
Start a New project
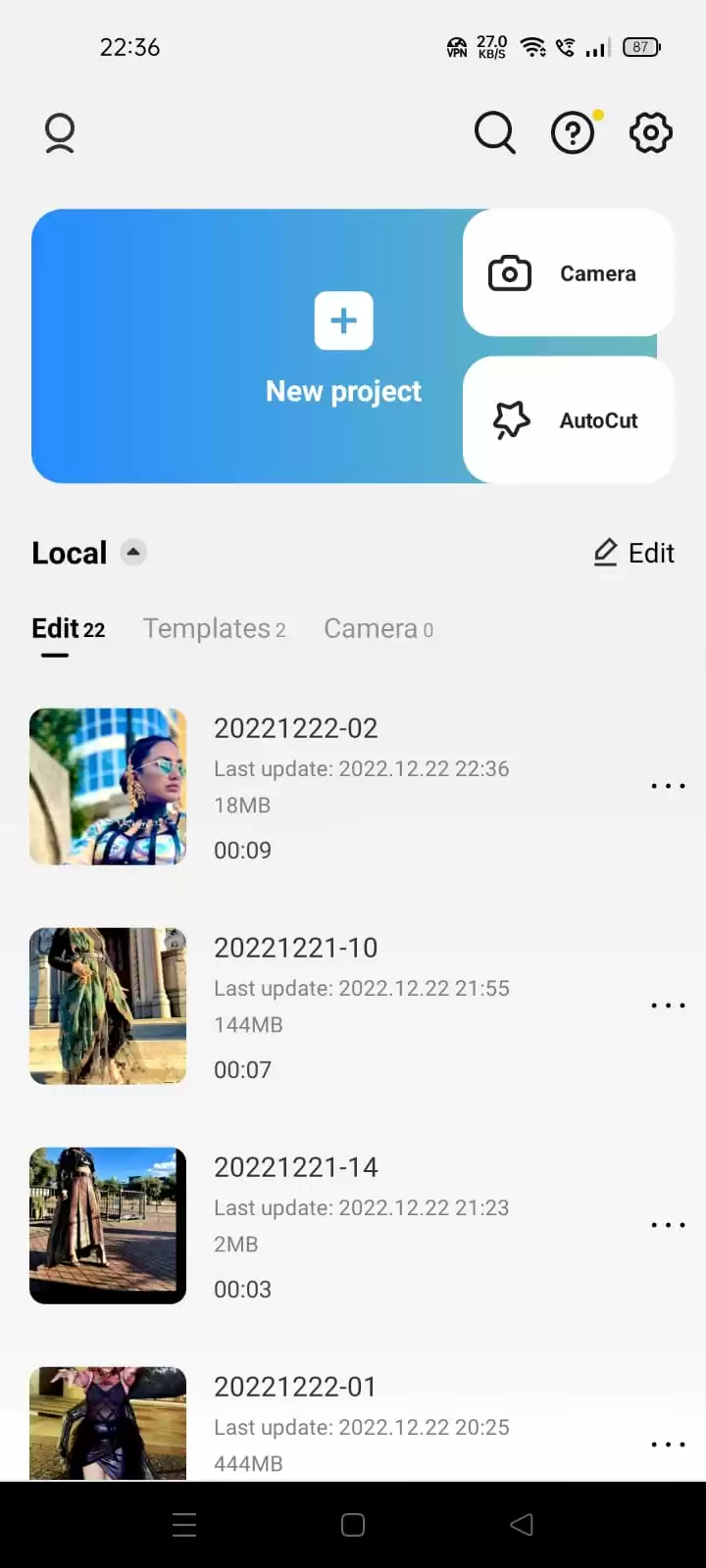343,347
